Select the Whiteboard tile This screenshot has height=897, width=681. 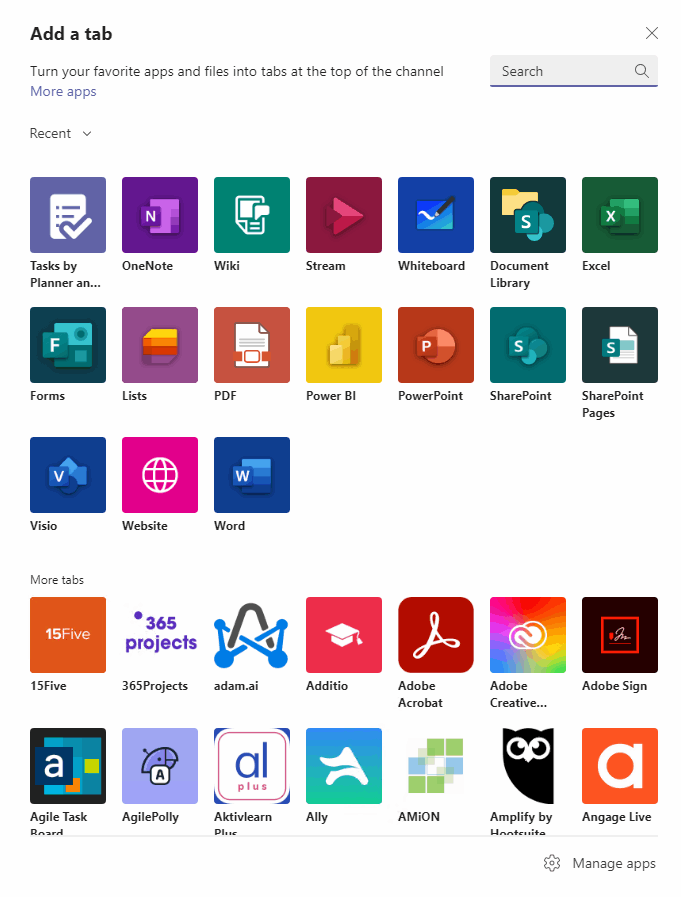(x=436, y=215)
